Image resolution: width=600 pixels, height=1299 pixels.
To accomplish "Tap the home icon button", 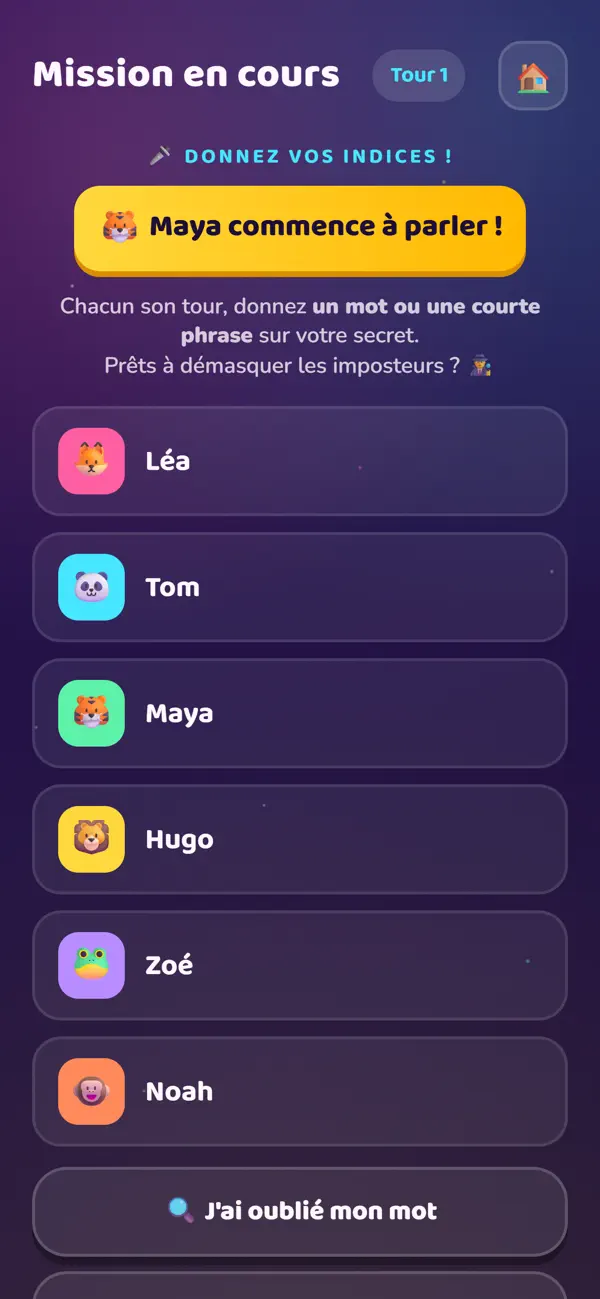I will (533, 76).
